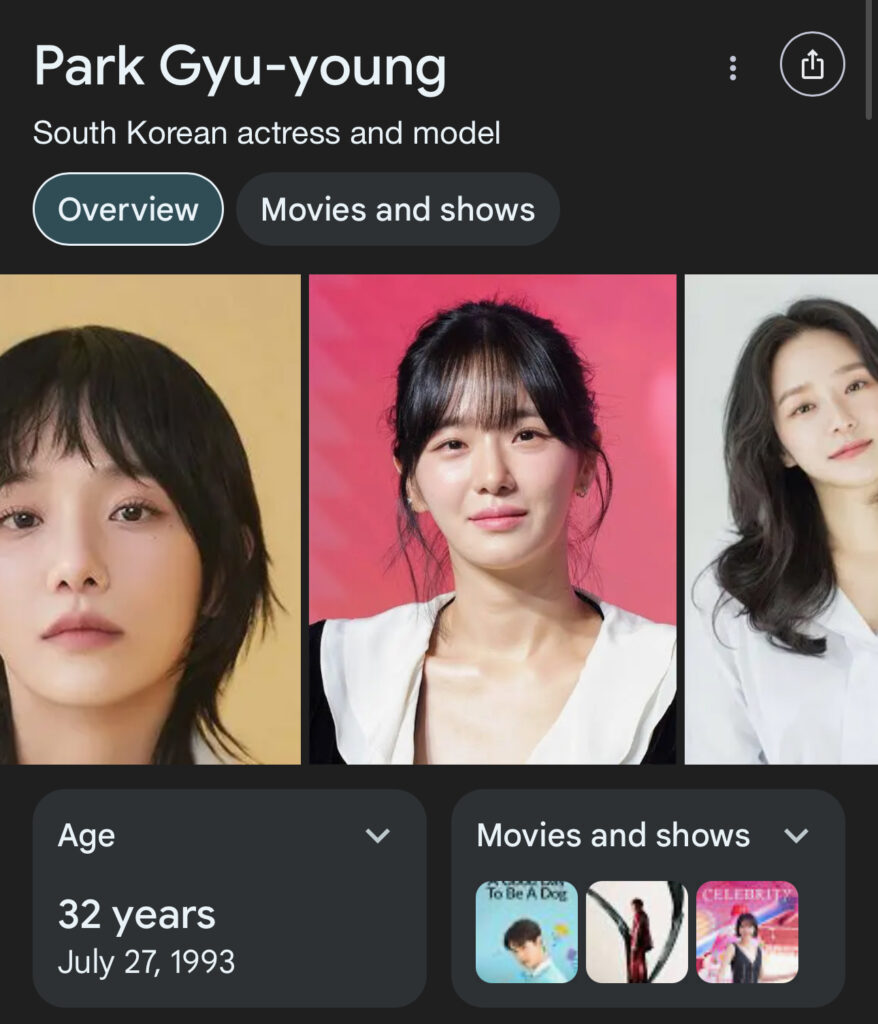The height and width of the screenshot is (1024, 878).
Task: Expand the Movies and shows card chevron
Action: tap(796, 836)
